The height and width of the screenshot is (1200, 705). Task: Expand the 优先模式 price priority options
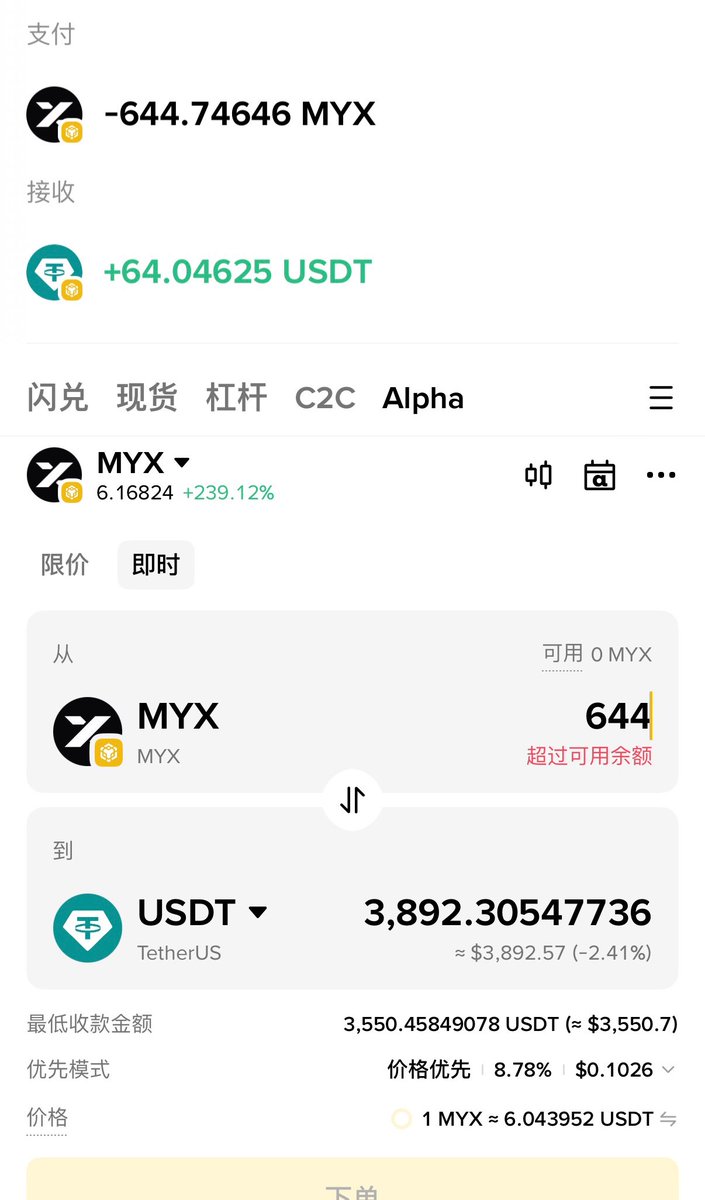tap(531, 1070)
